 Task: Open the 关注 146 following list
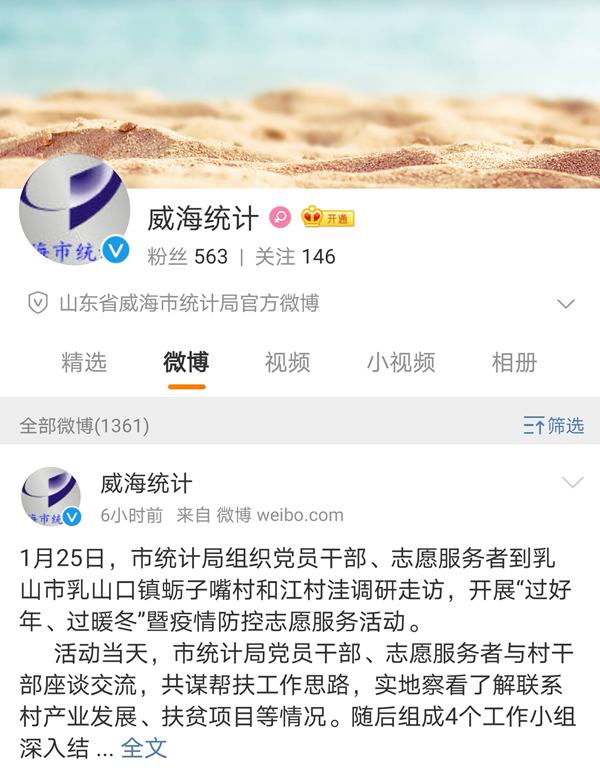pyautogui.click(x=295, y=257)
